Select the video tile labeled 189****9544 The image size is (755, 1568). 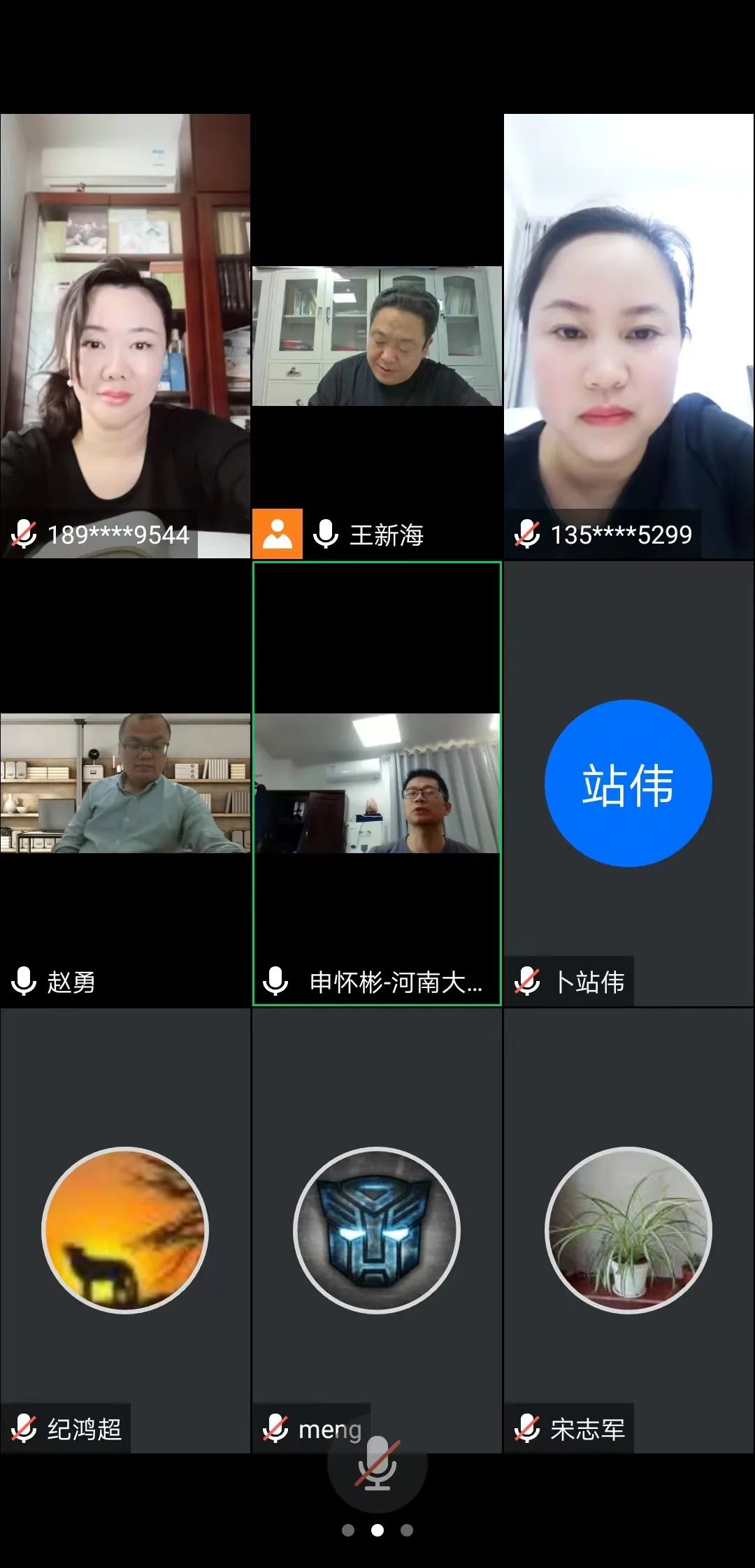125,335
